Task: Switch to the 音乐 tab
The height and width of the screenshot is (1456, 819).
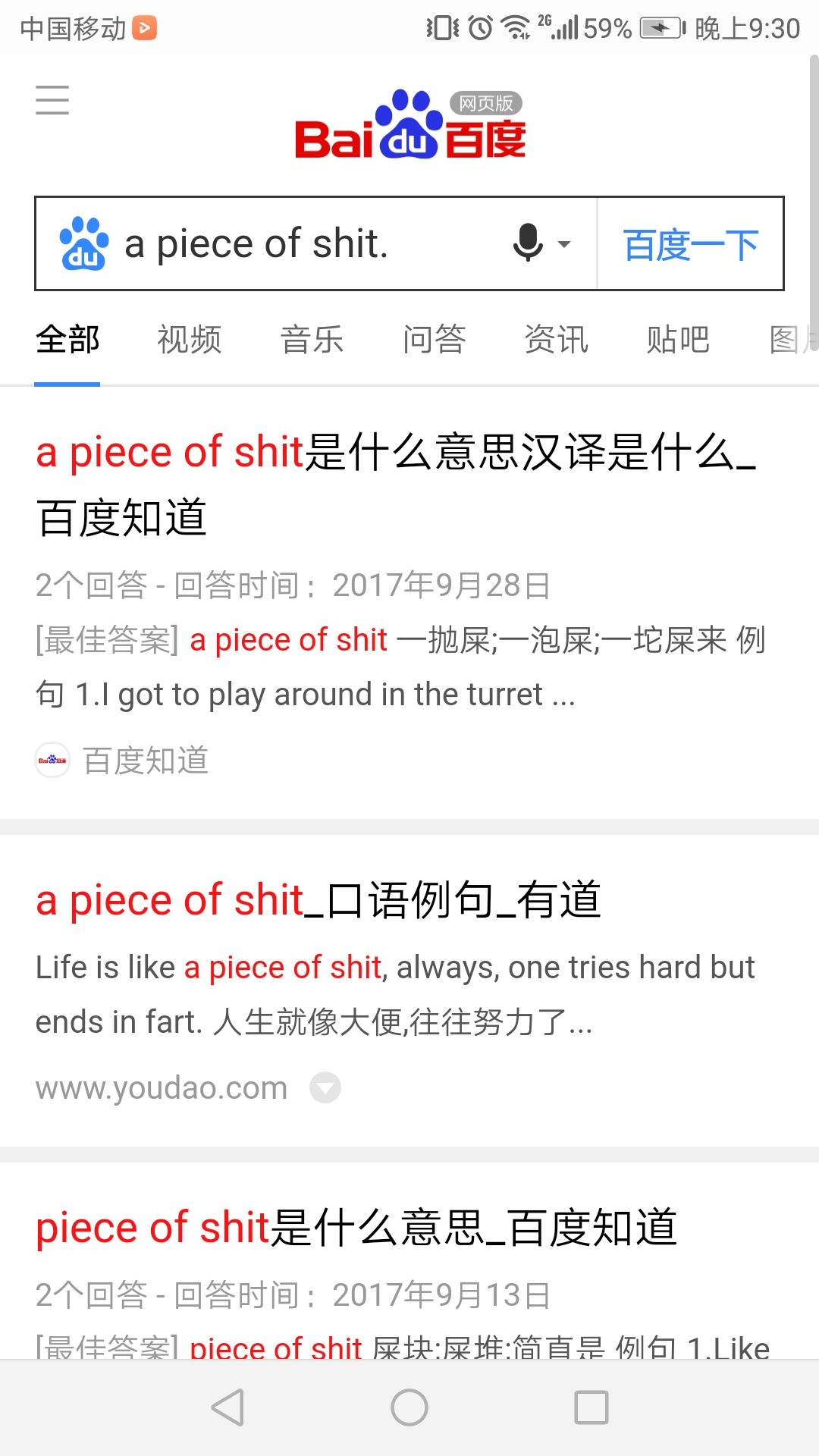Action: point(312,339)
